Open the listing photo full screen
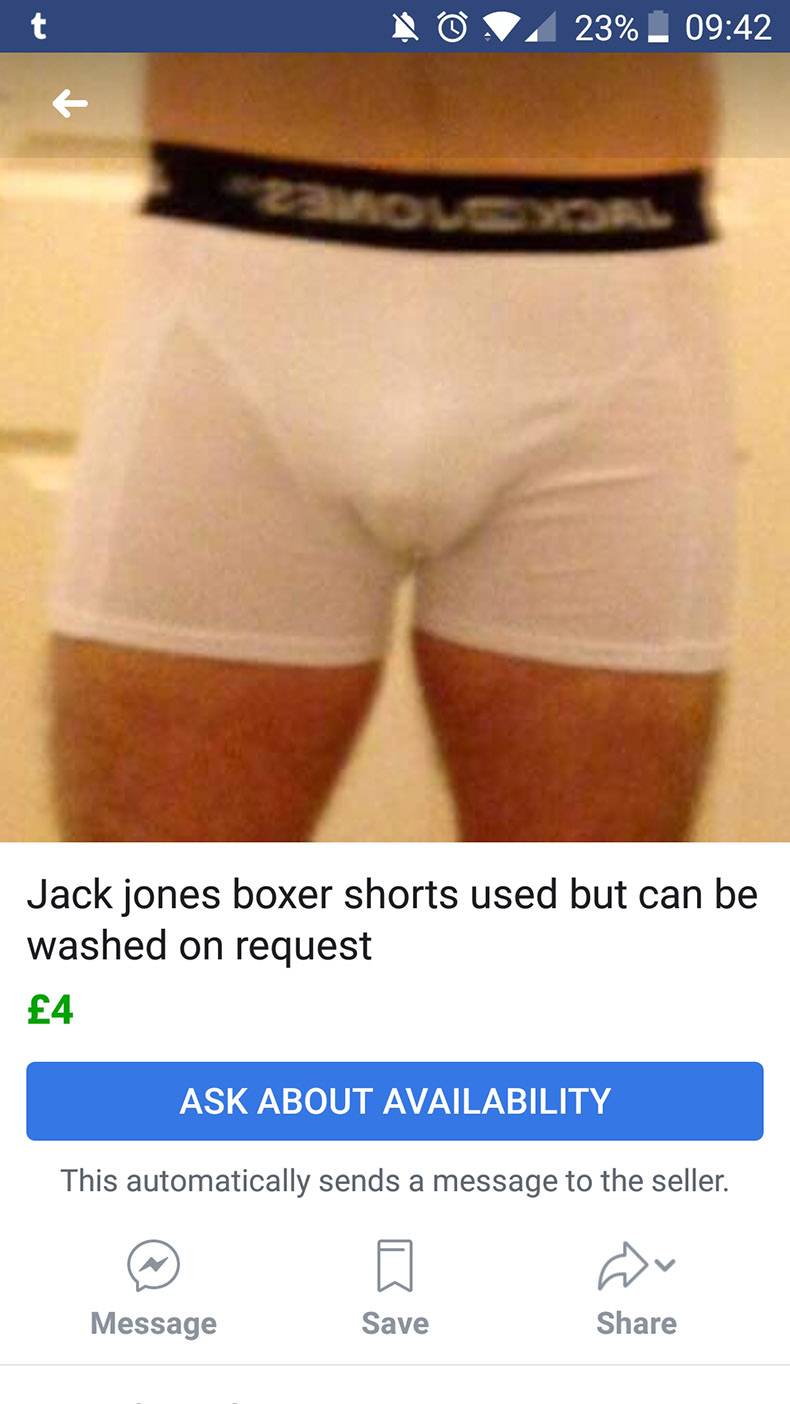Image resolution: width=790 pixels, height=1404 pixels. pos(395,447)
